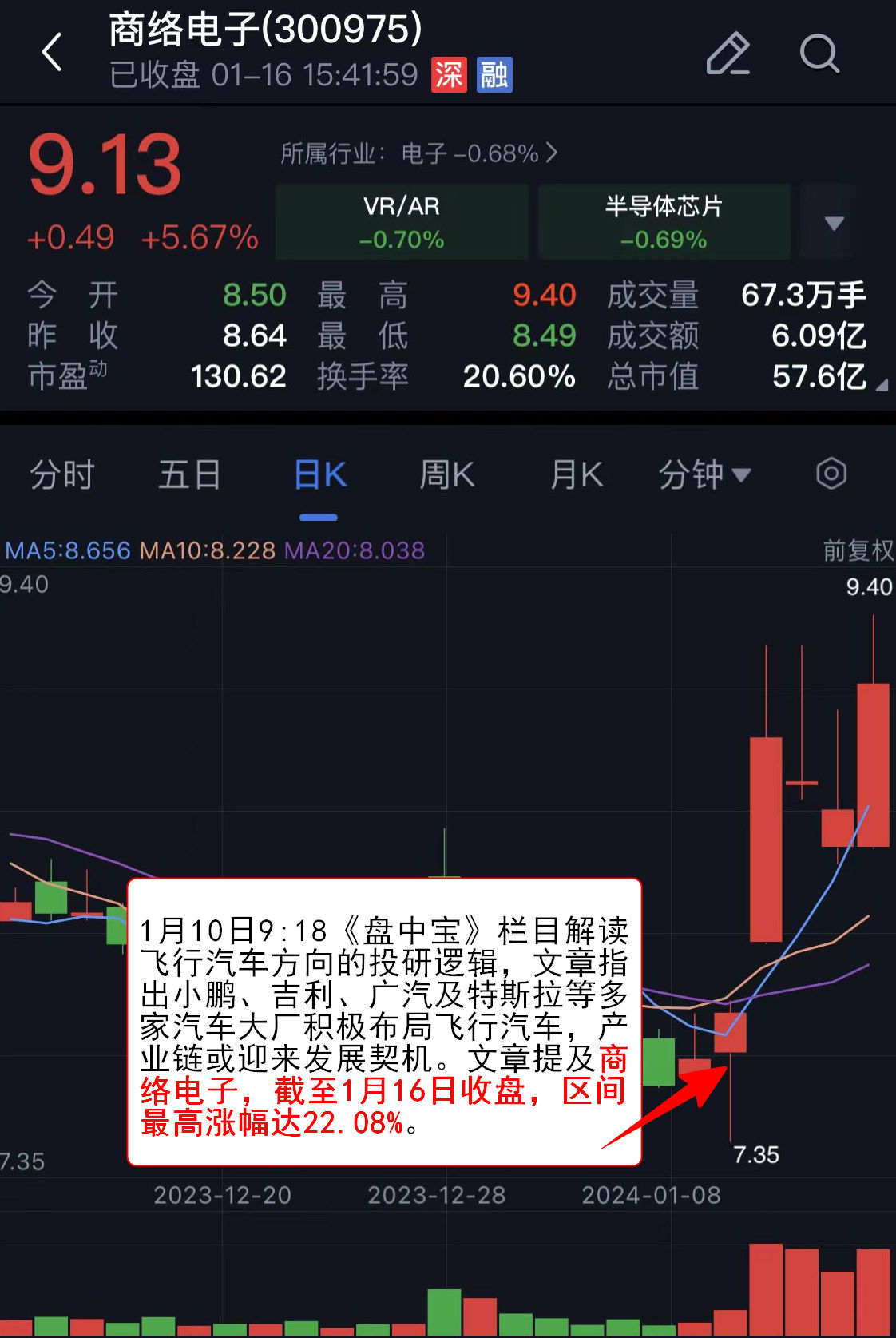This screenshot has height=1338, width=896.
Task: Open the VR/AR concept chip
Action: (402, 222)
